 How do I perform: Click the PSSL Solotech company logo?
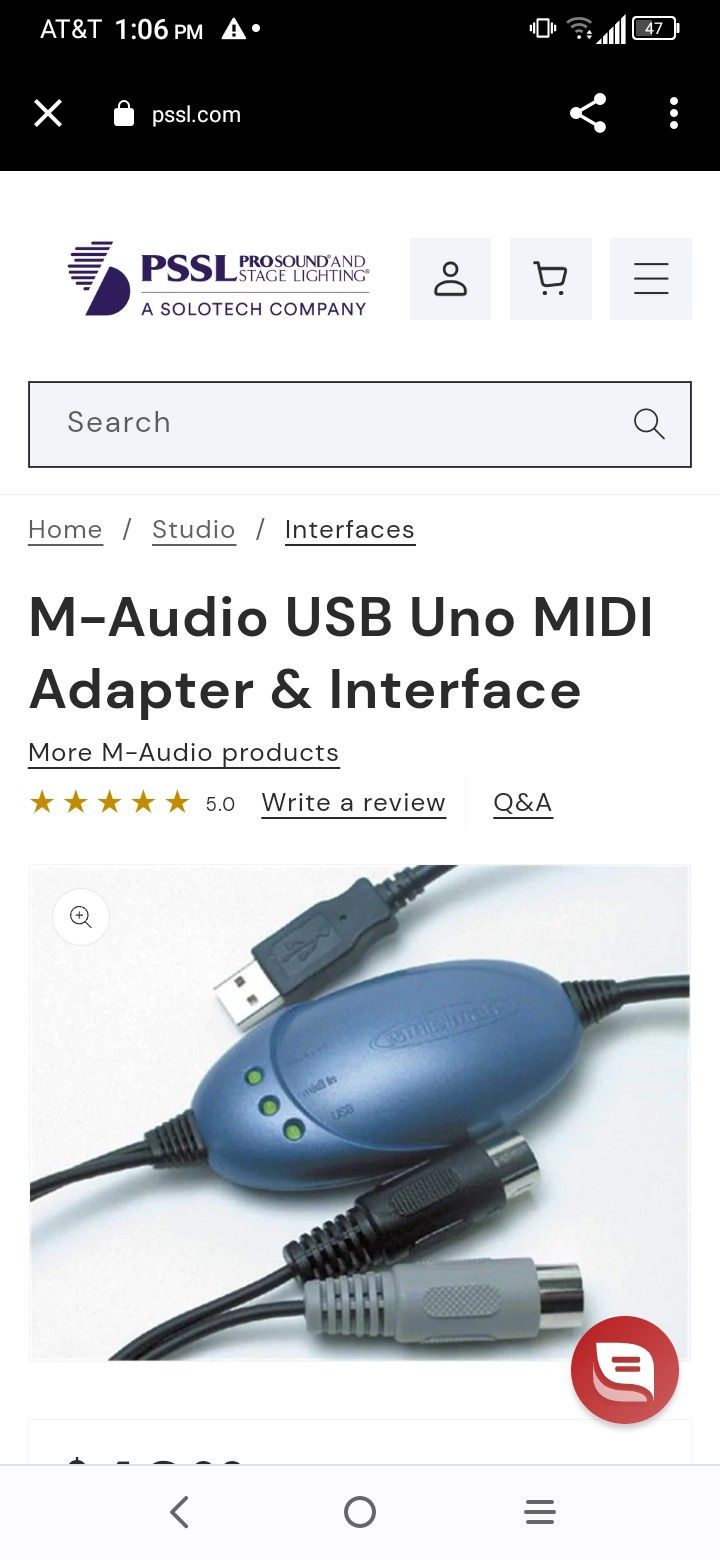coord(218,279)
